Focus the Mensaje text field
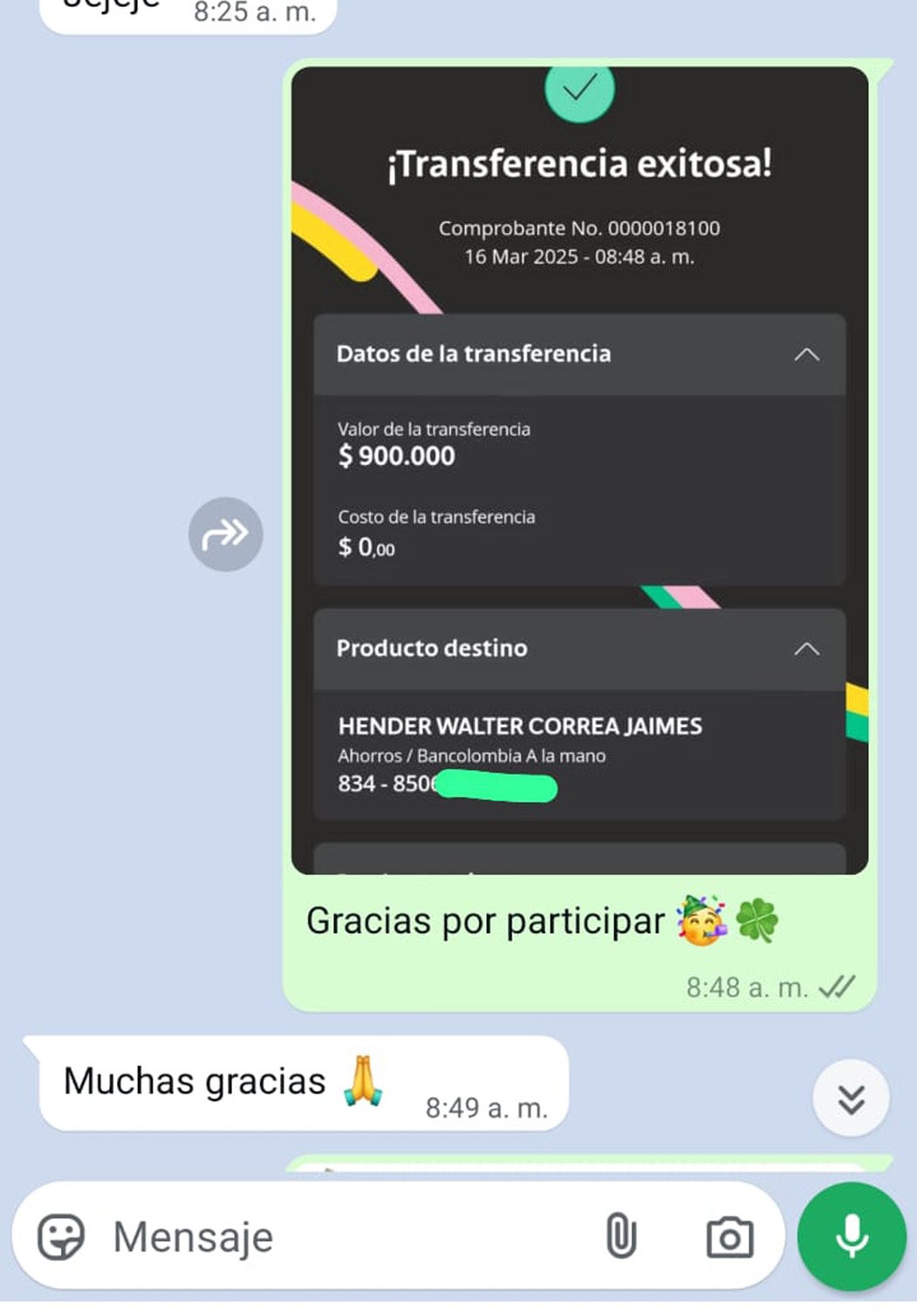This screenshot has height=1316, width=917. pos(349,1237)
